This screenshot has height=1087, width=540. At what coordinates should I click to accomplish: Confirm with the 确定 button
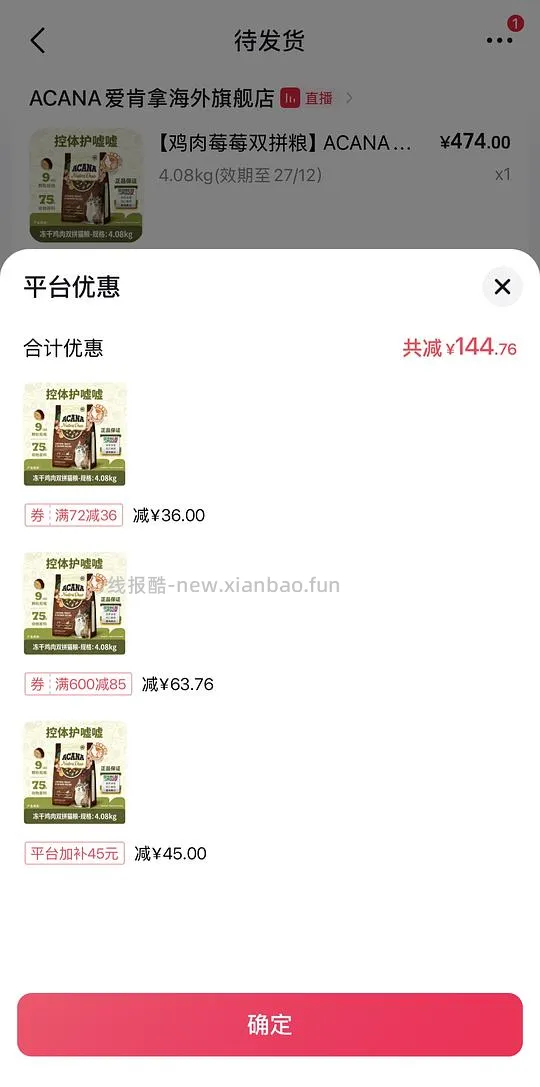[270, 1024]
